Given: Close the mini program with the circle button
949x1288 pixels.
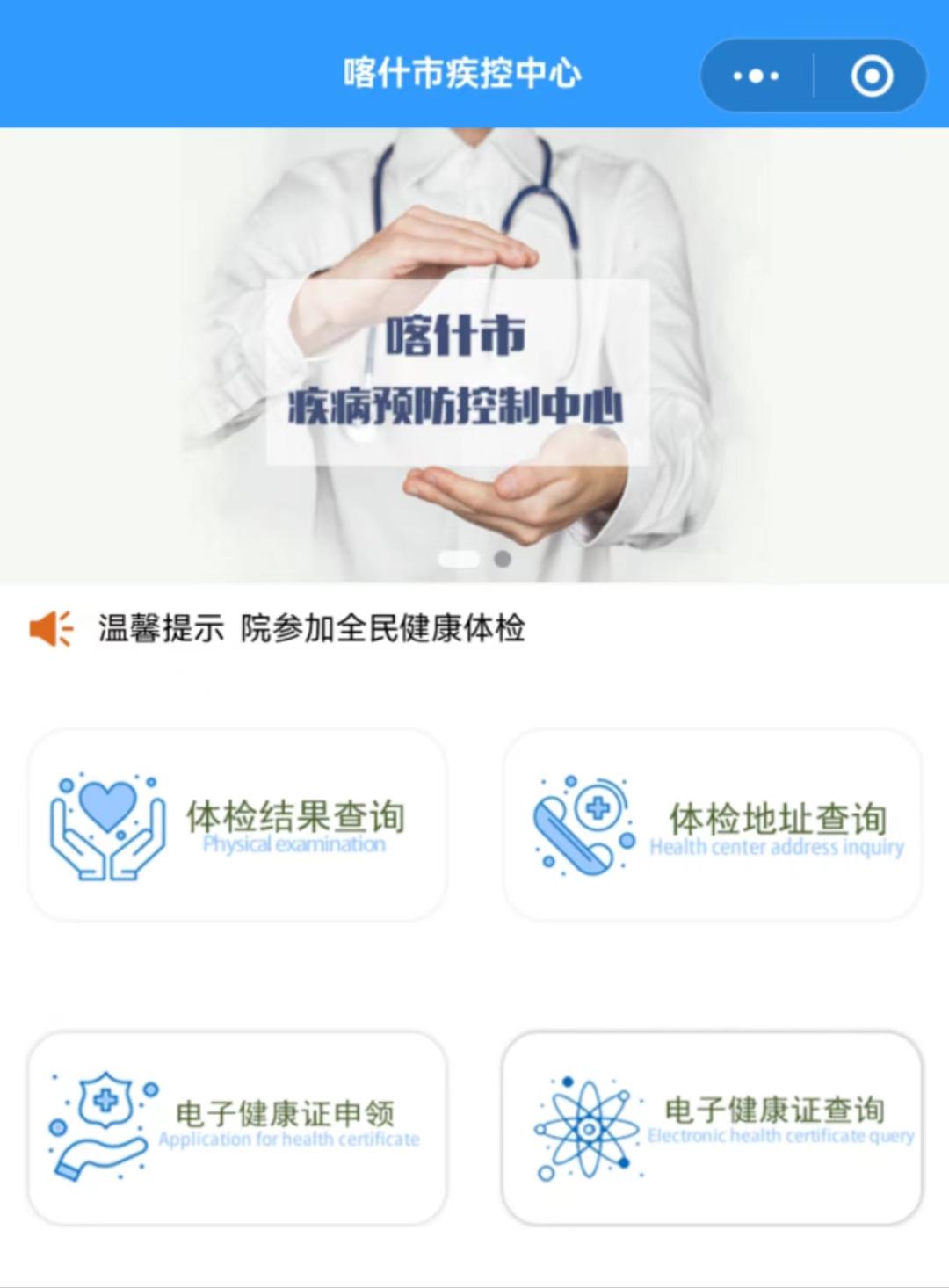Looking at the screenshot, I should point(872,76).
